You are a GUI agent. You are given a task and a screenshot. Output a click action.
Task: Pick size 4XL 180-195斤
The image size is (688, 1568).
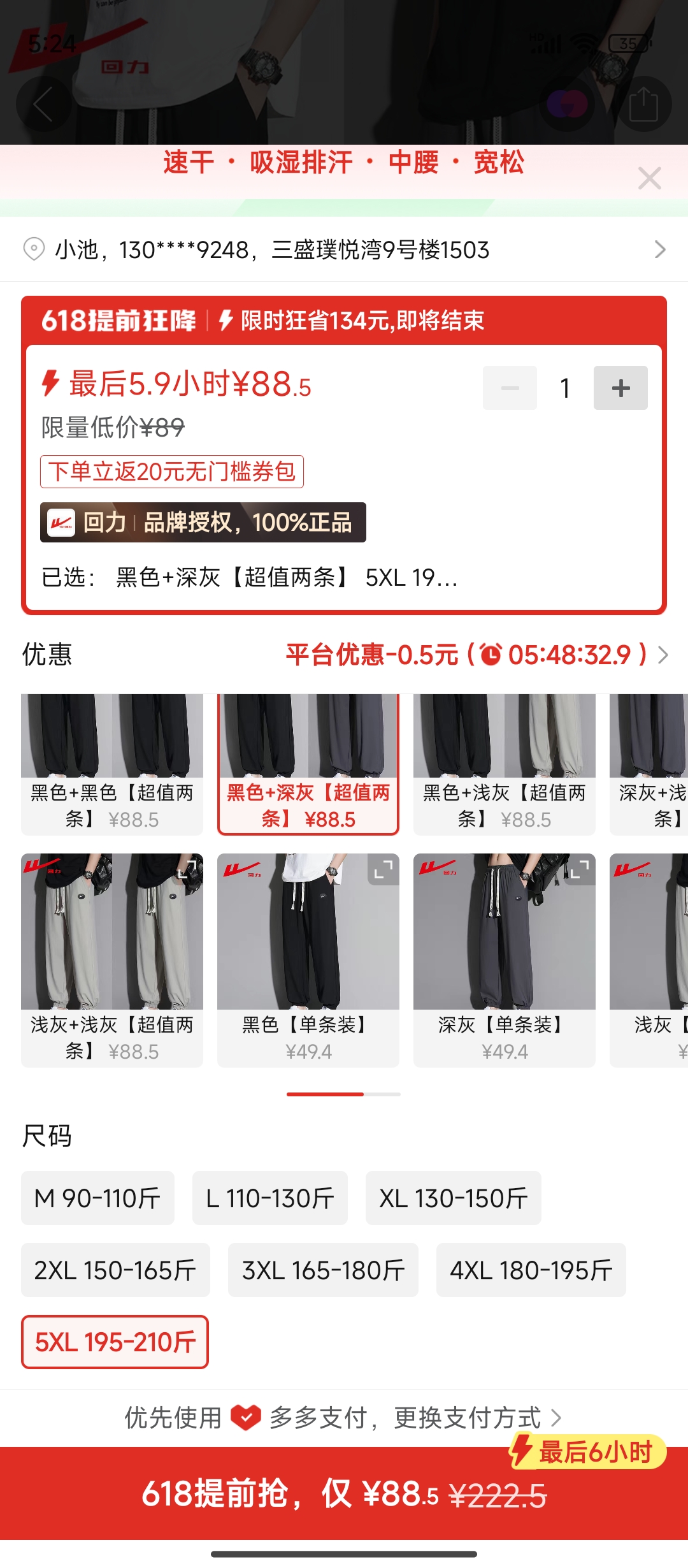(x=531, y=1270)
